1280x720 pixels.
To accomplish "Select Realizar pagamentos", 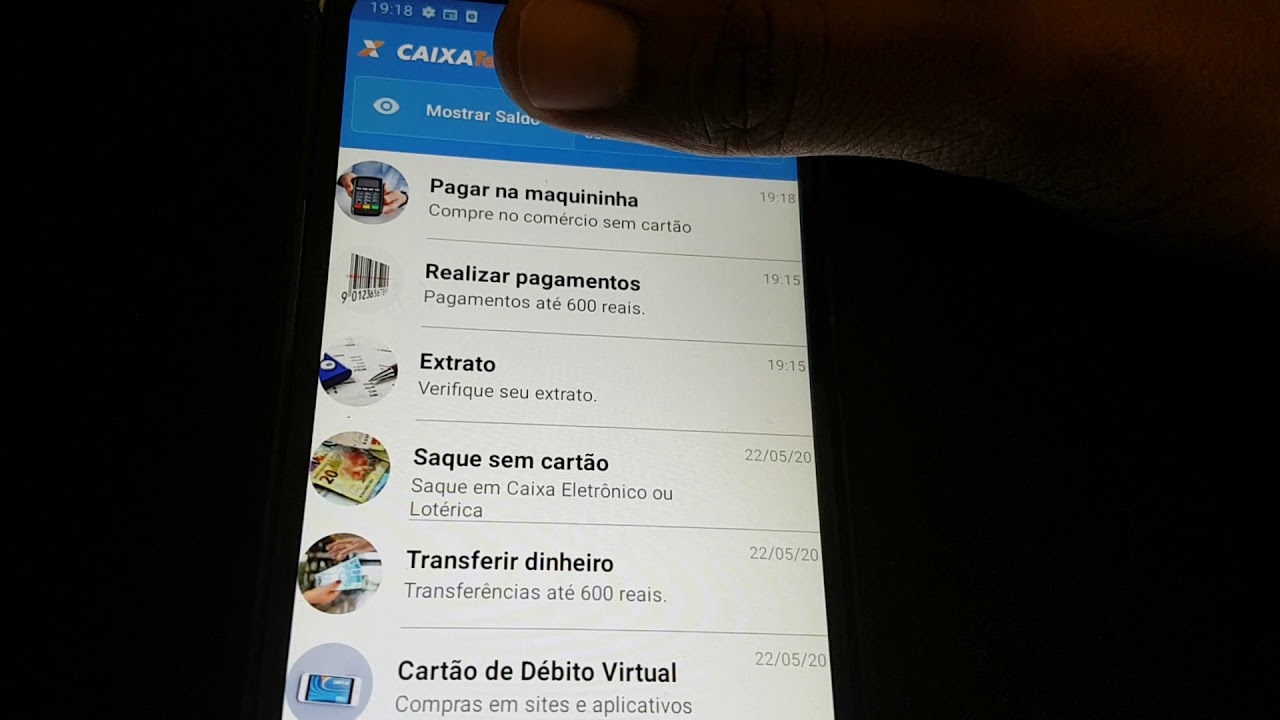I will coord(560,289).
